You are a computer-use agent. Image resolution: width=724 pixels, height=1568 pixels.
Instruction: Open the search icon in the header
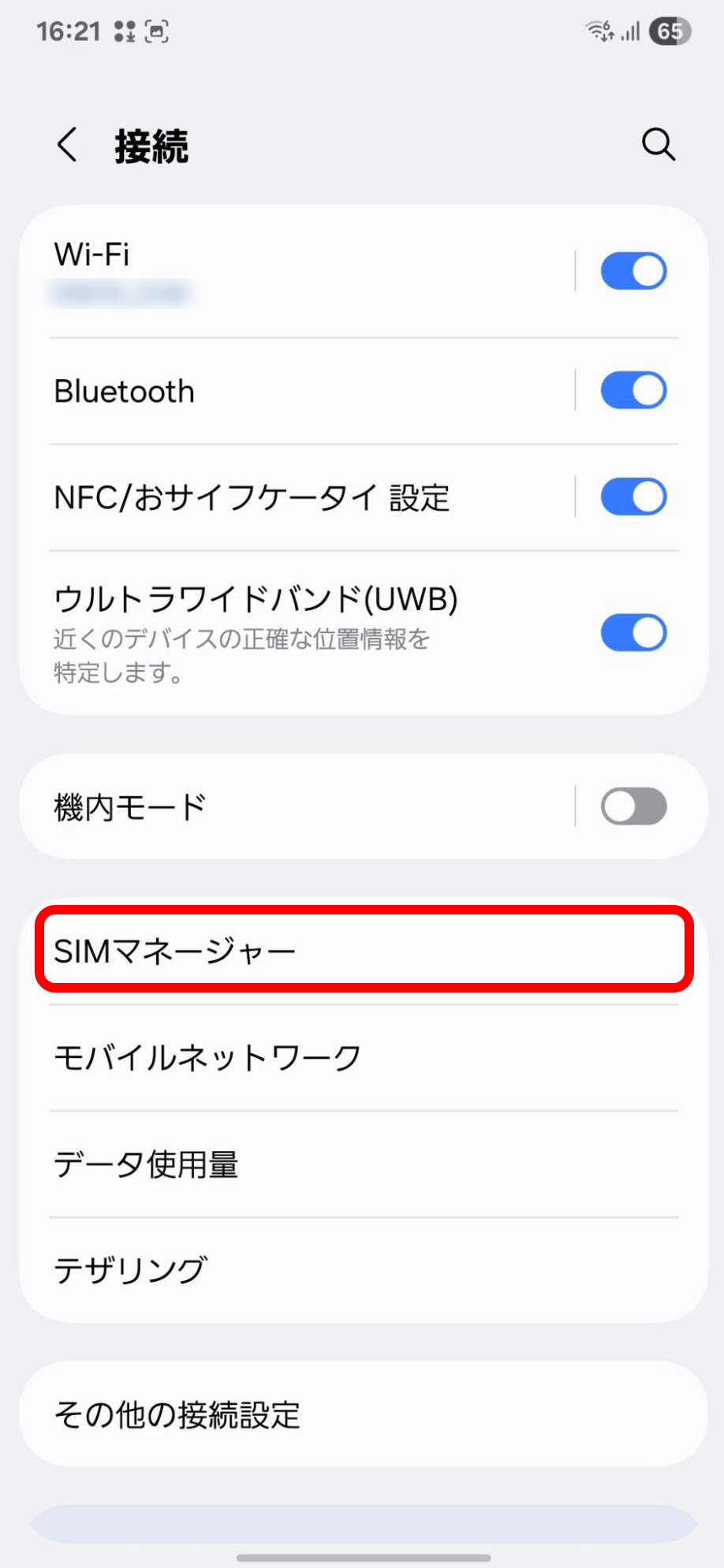click(x=658, y=145)
